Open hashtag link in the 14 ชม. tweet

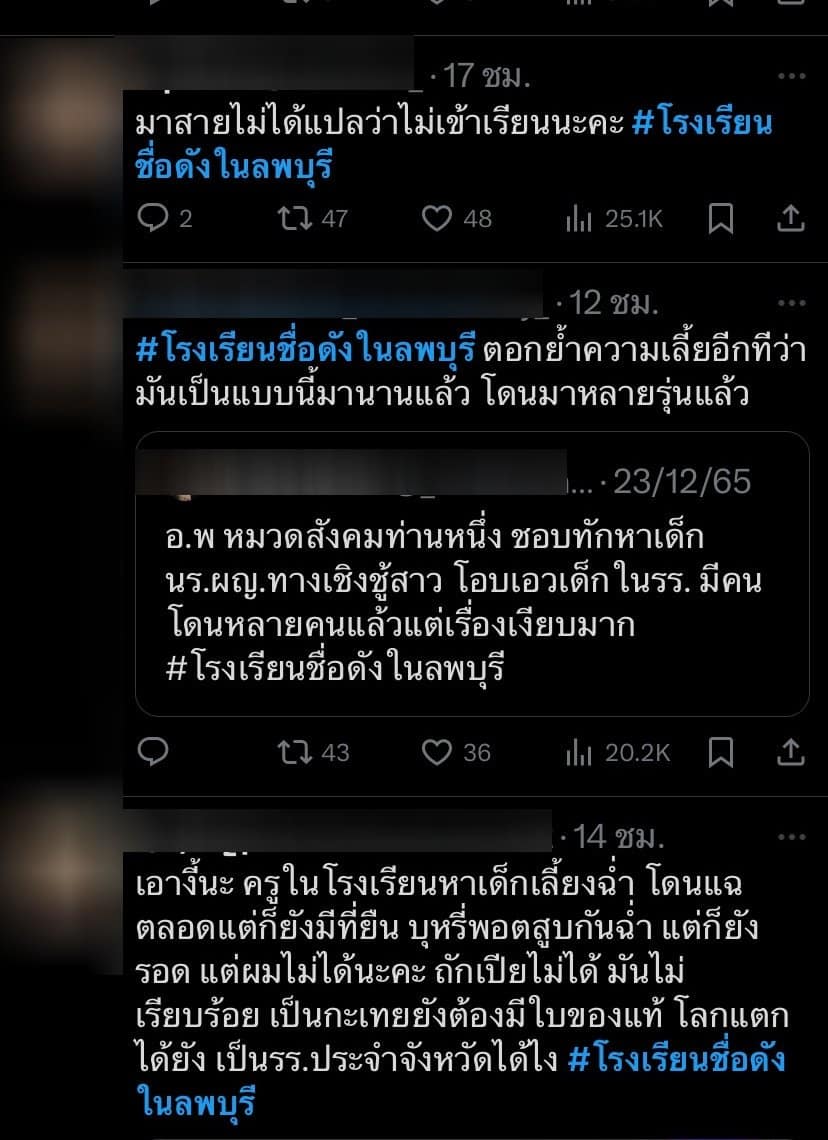tap(677, 1060)
